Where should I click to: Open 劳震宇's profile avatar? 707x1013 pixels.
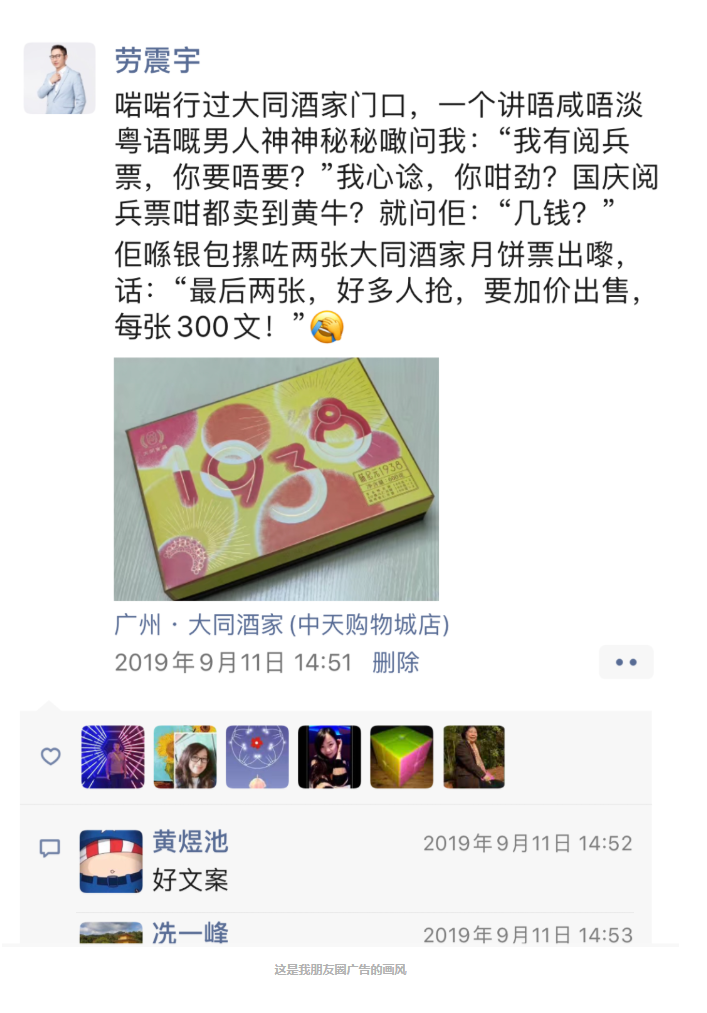[x=59, y=78]
